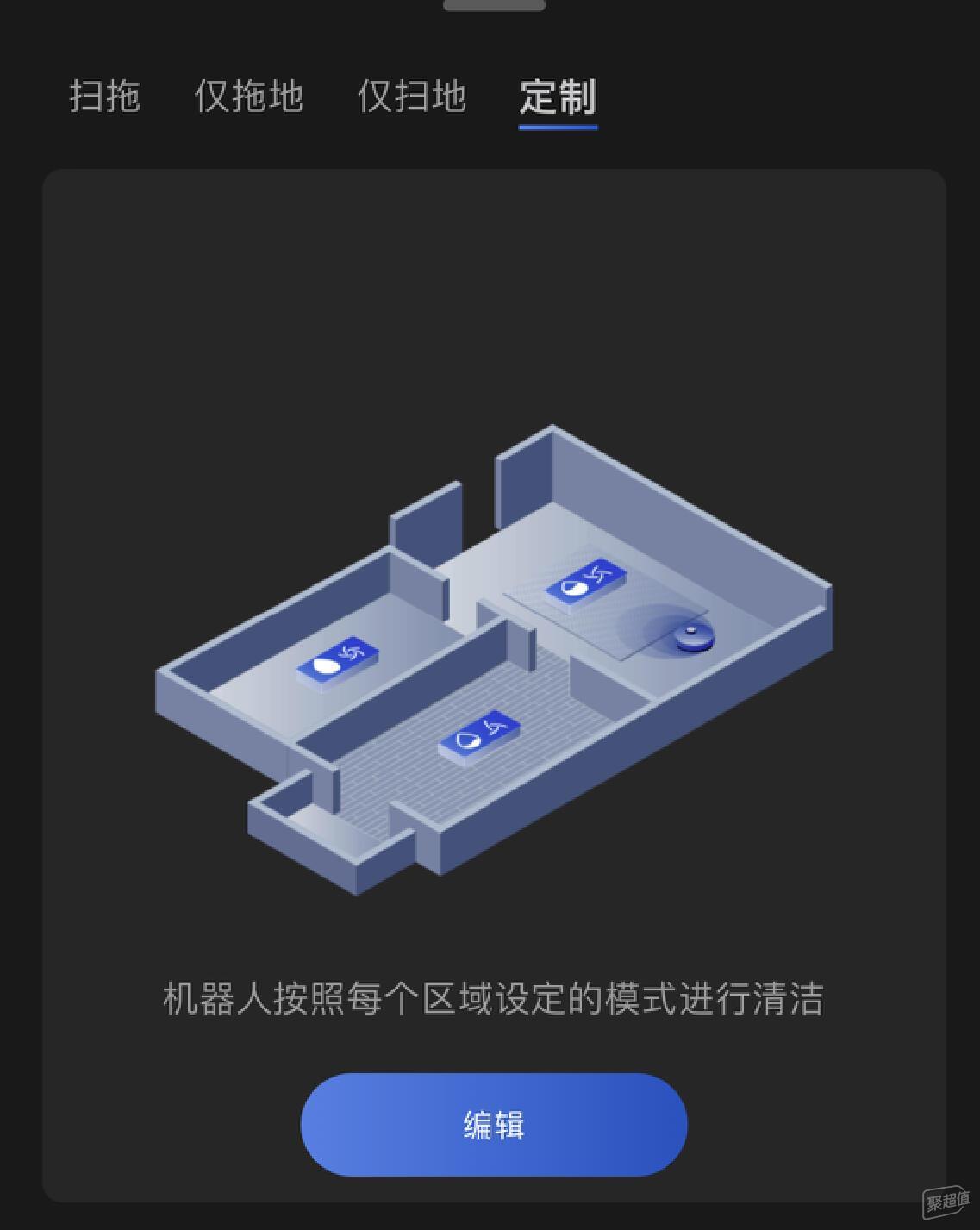980x1230 pixels.
Task: Tap the 编辑 button
Action: [493, 1124]
